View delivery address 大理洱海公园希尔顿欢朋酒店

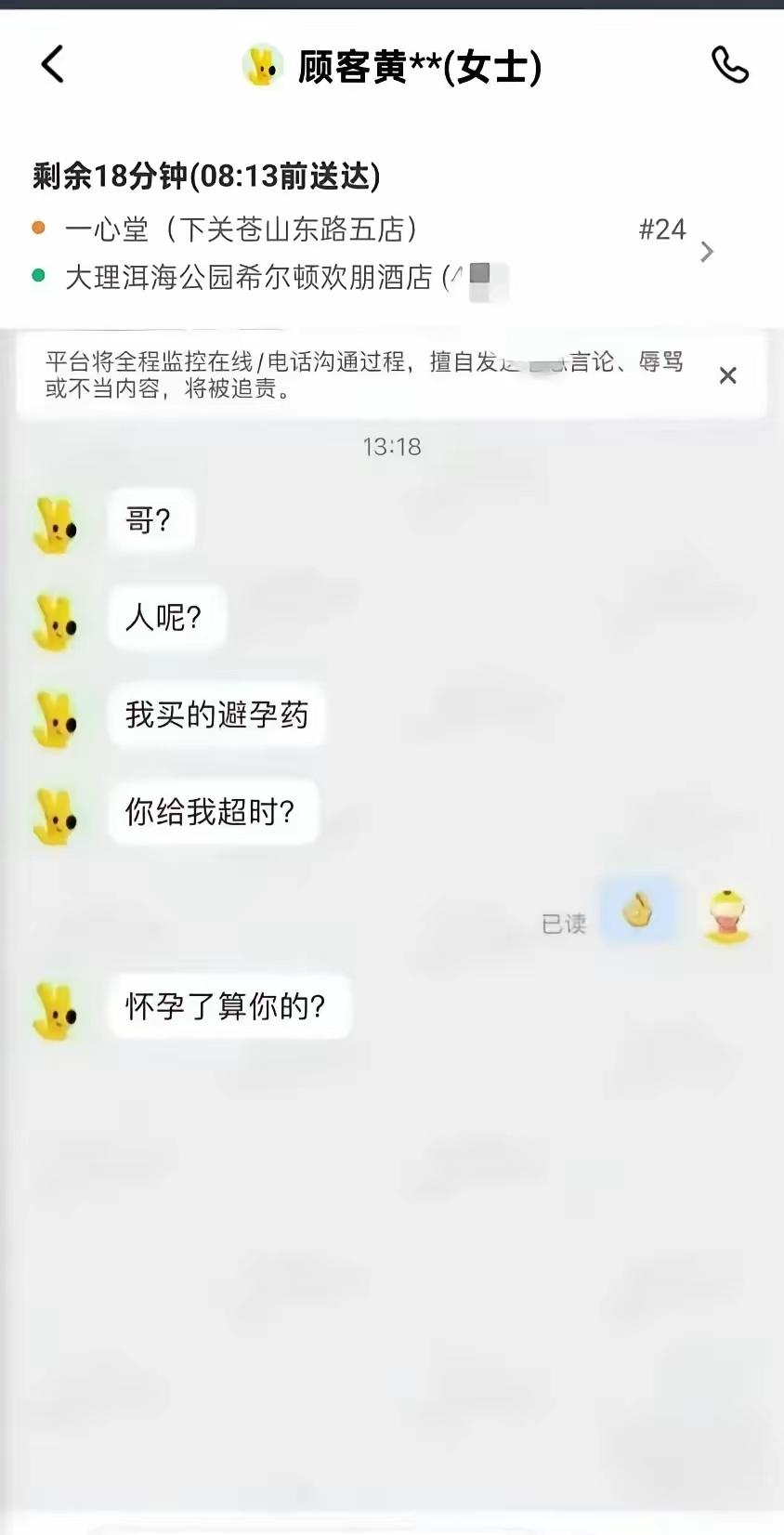(260, 277)
